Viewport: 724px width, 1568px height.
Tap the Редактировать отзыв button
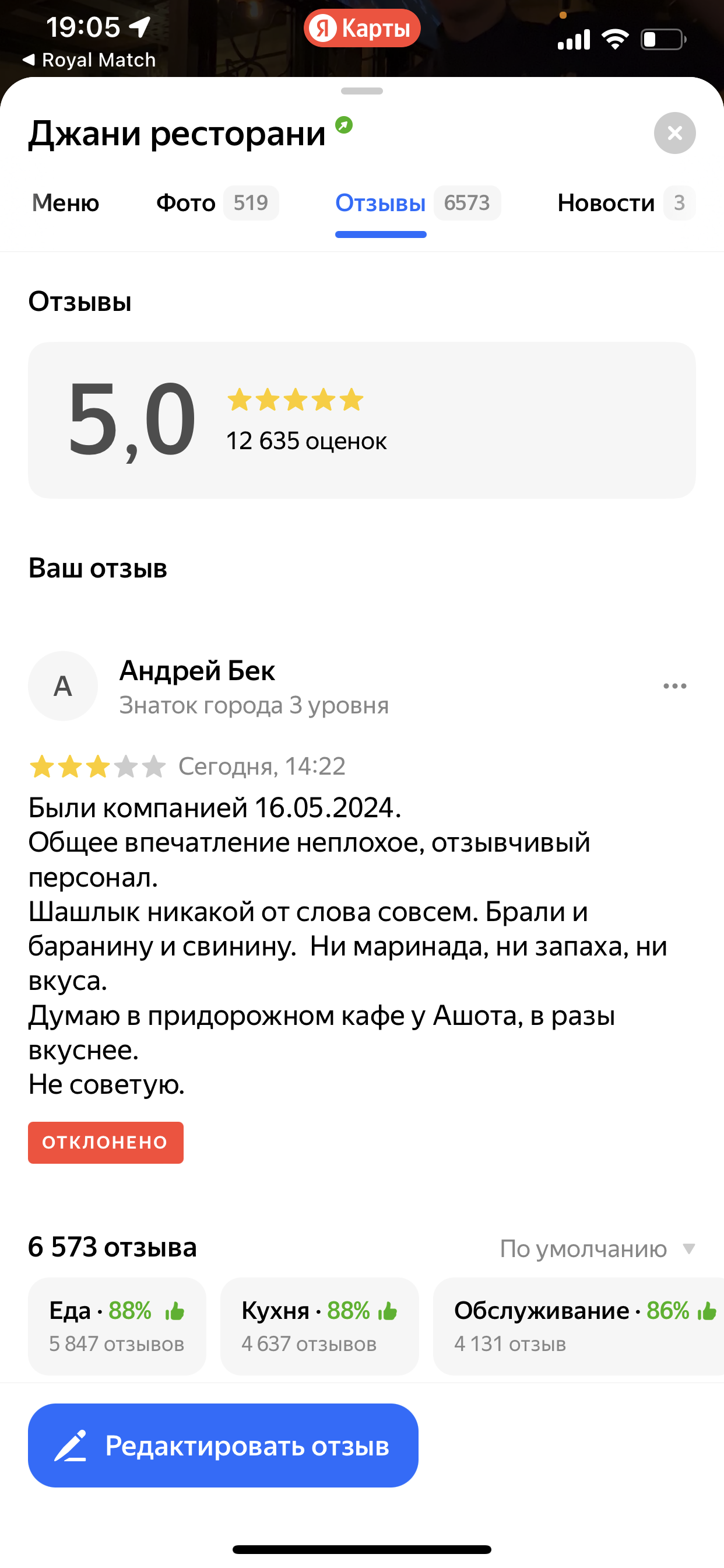(223, 1445)
